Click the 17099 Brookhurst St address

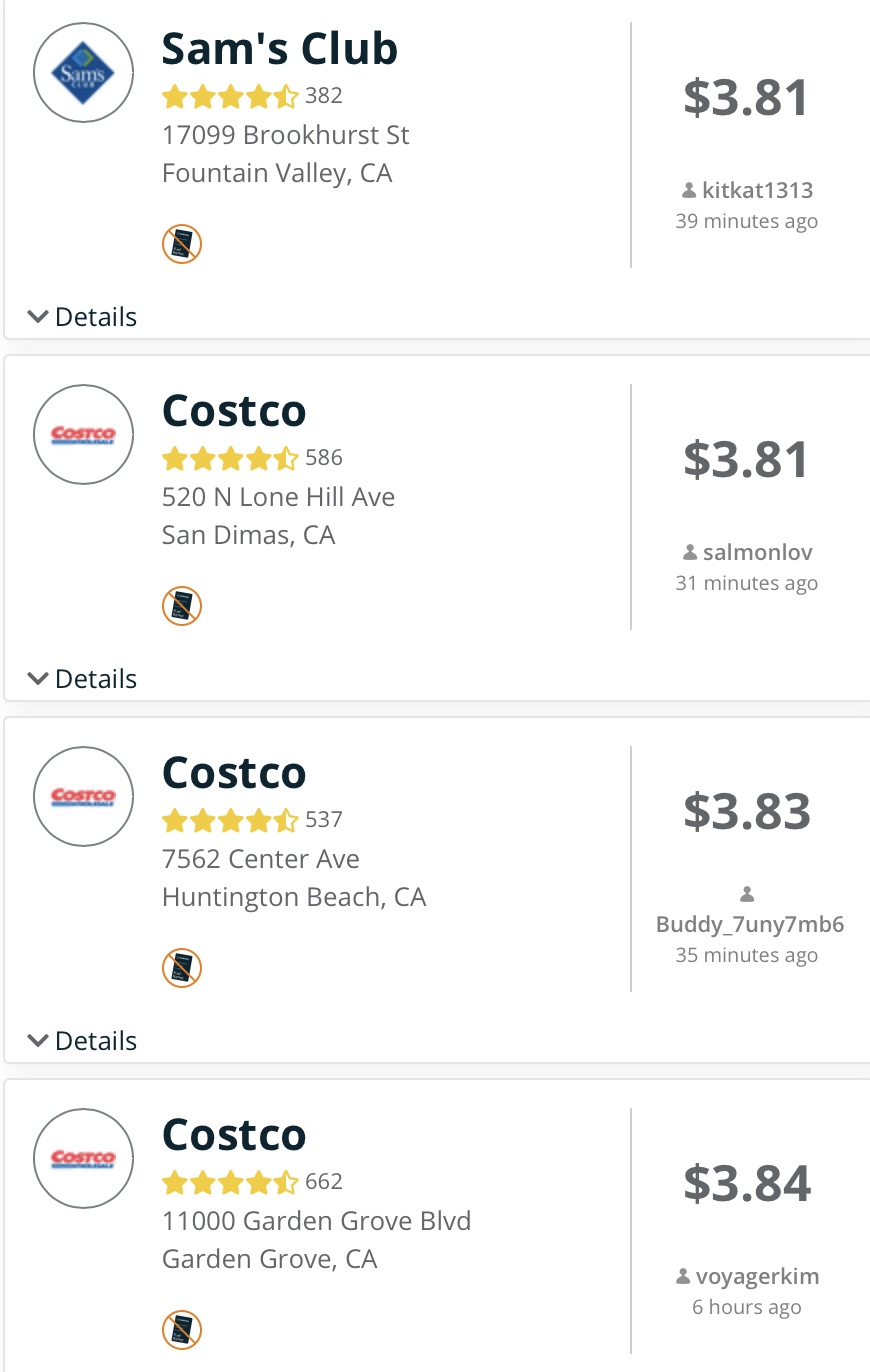285,134
